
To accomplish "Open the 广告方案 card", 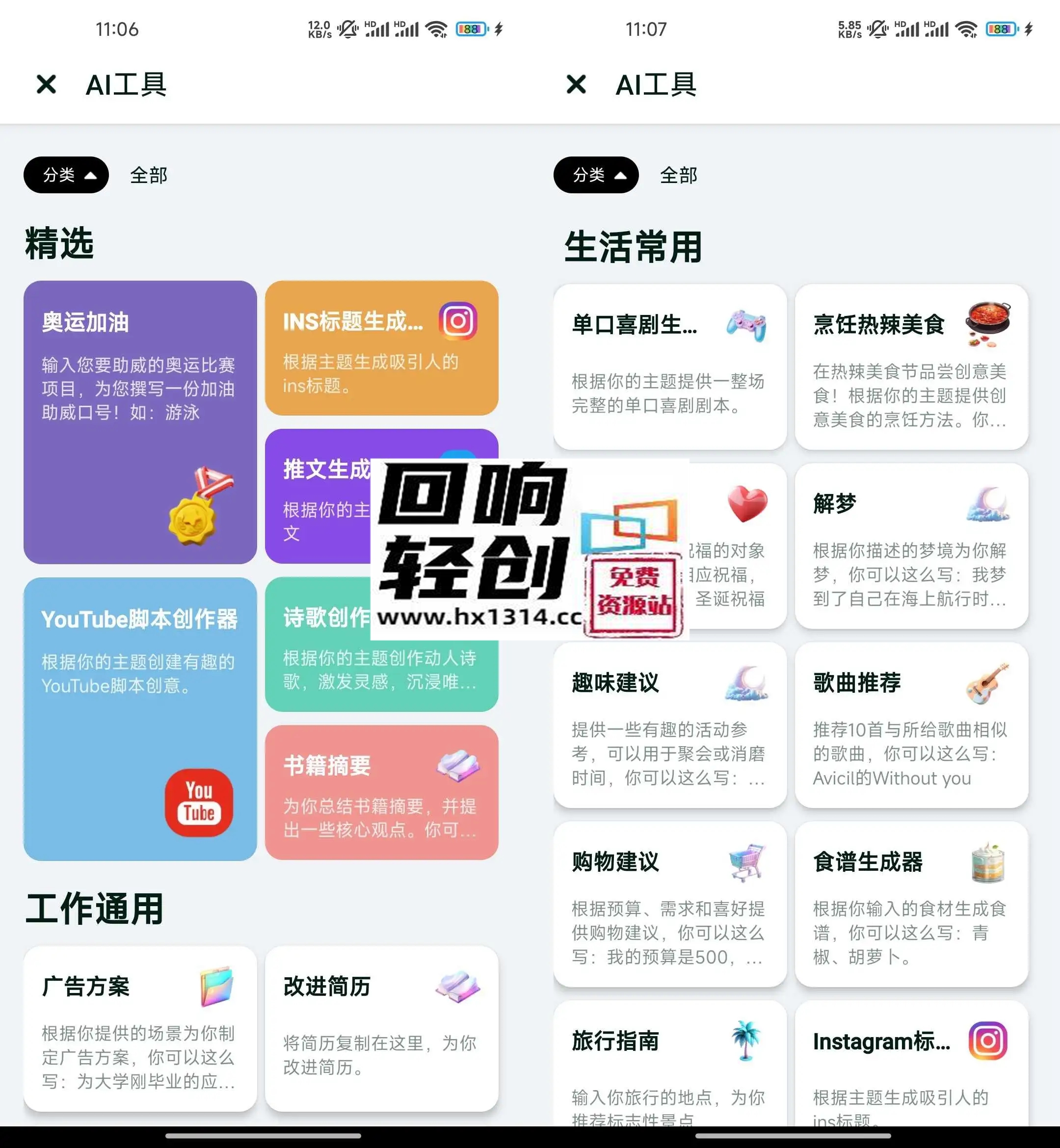I will pyautogui.click(x=139, y=1028).
